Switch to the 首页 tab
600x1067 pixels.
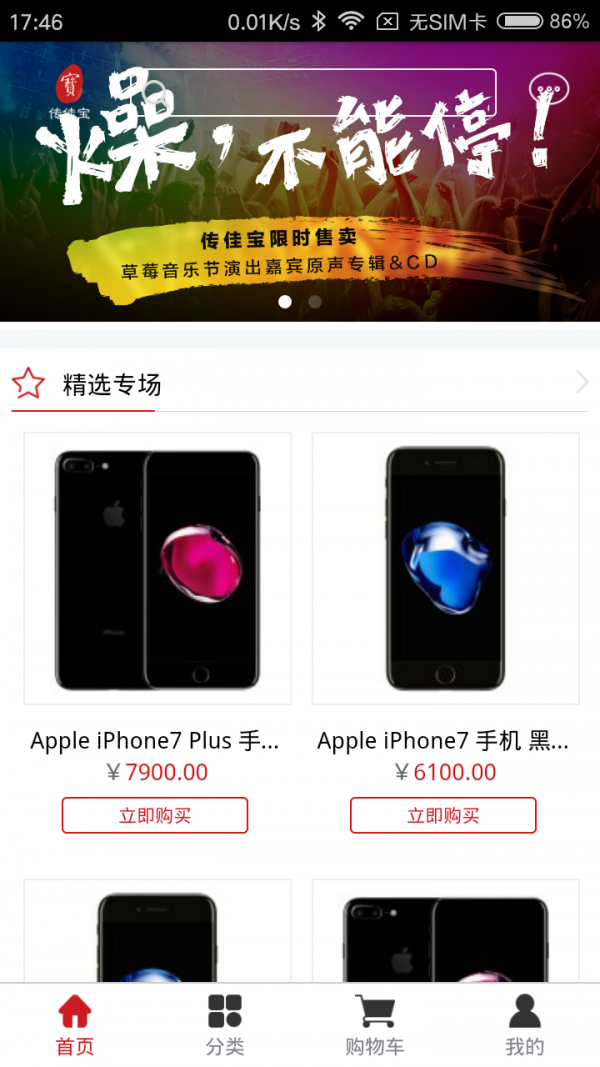[x=75, y=1025]
